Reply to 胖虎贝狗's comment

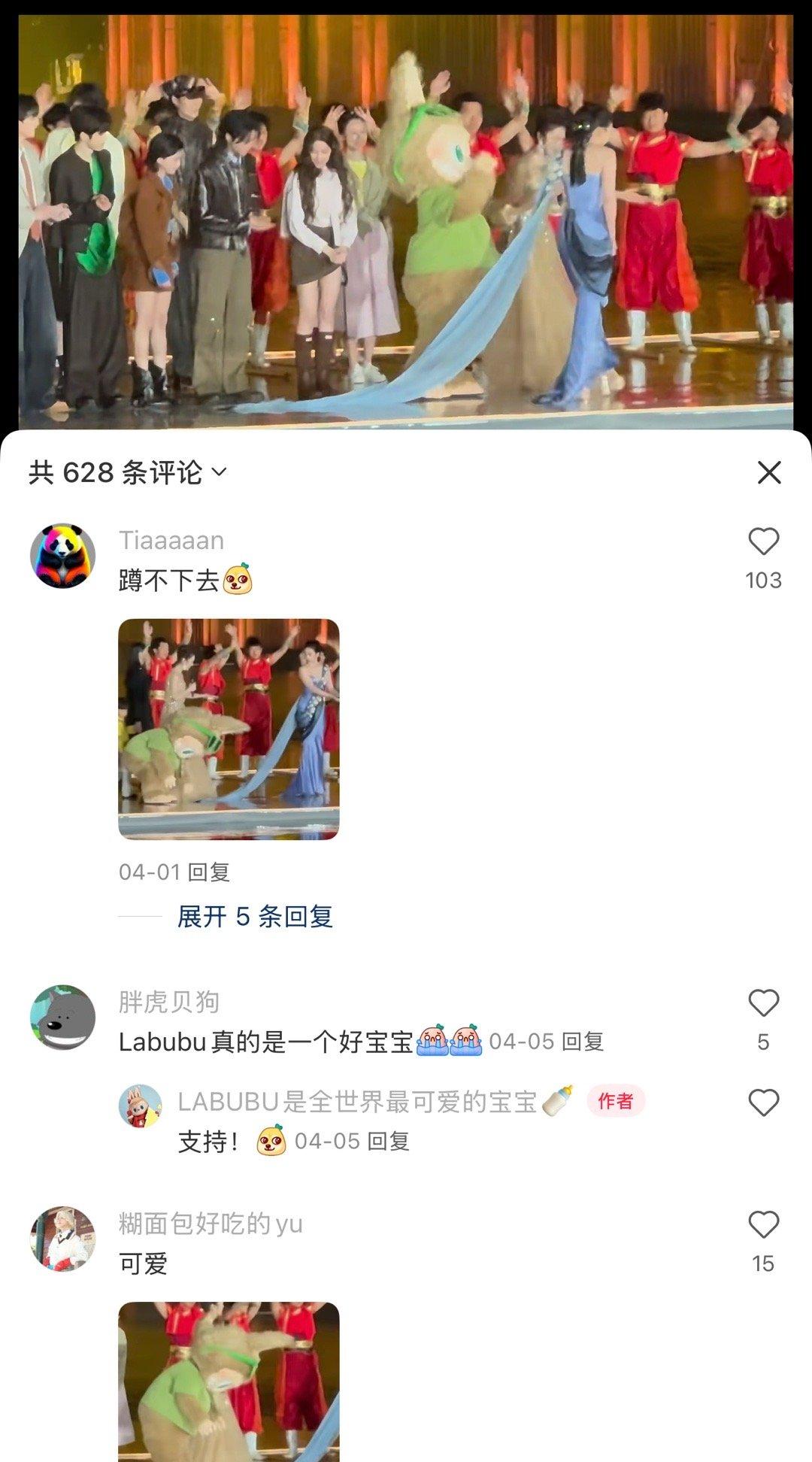click(583, 1042)
